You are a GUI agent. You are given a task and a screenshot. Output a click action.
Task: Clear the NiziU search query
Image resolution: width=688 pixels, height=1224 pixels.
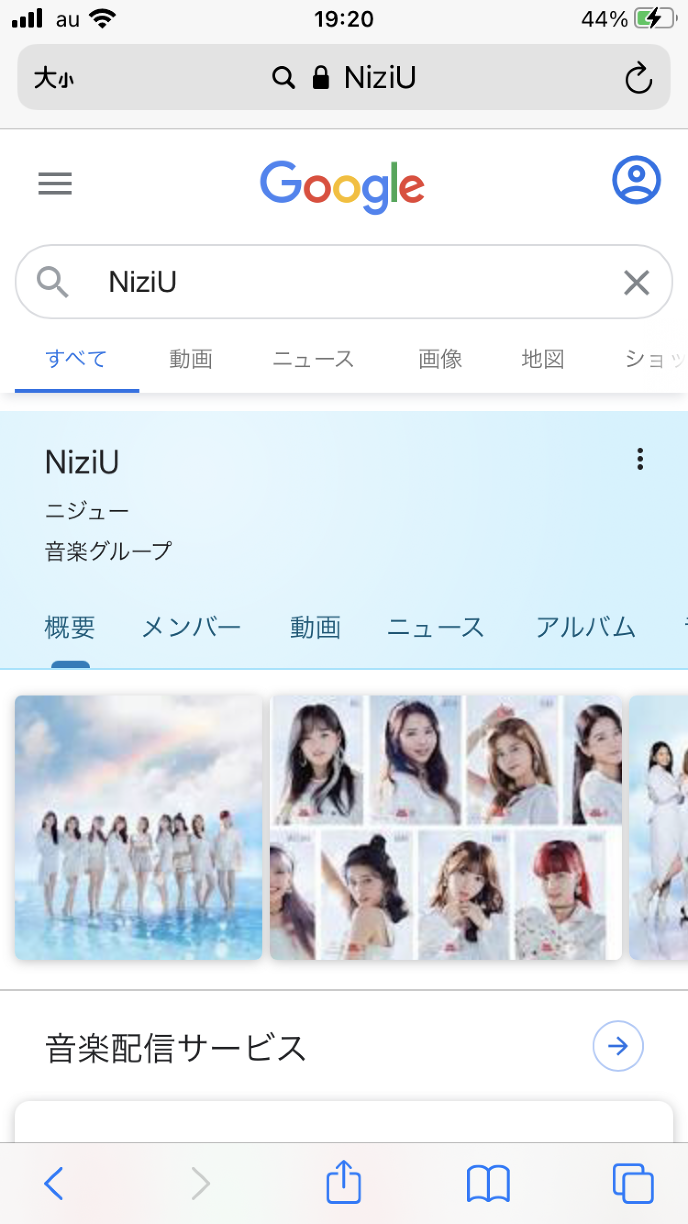636,283
